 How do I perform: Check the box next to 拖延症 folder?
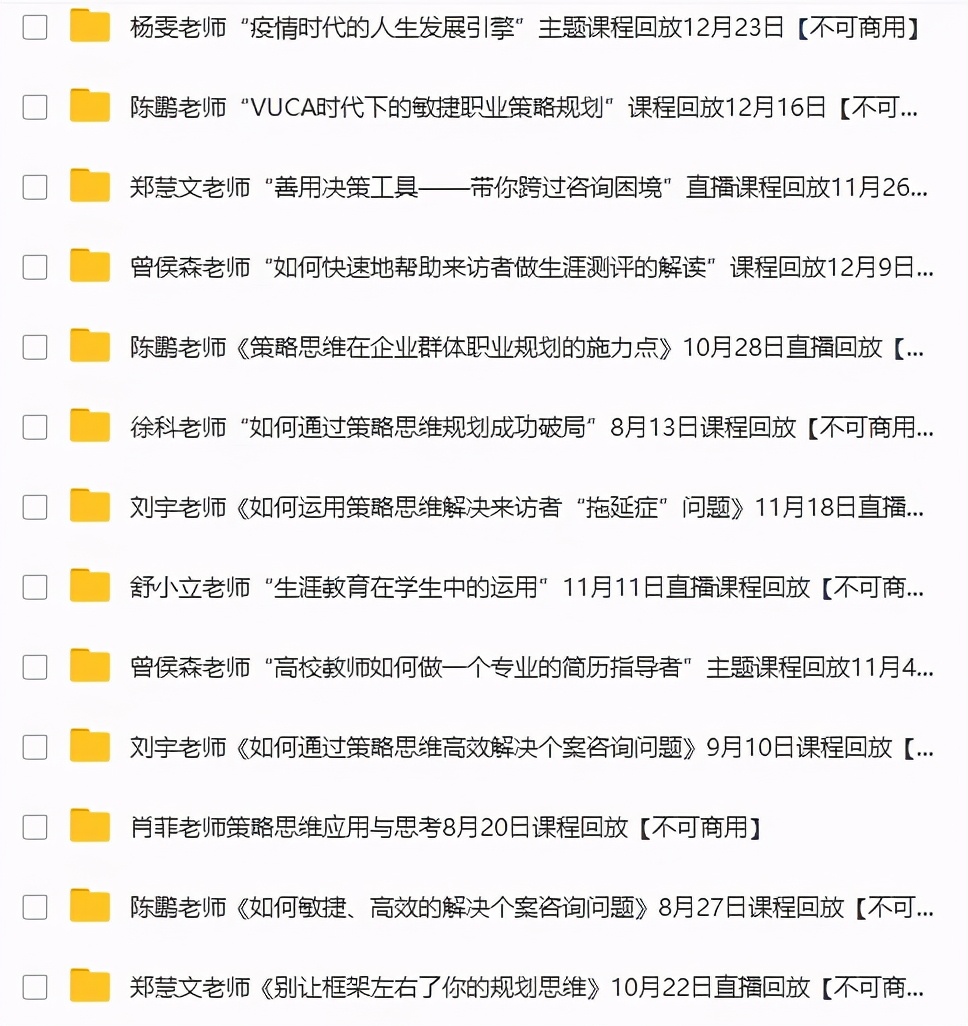35,507
